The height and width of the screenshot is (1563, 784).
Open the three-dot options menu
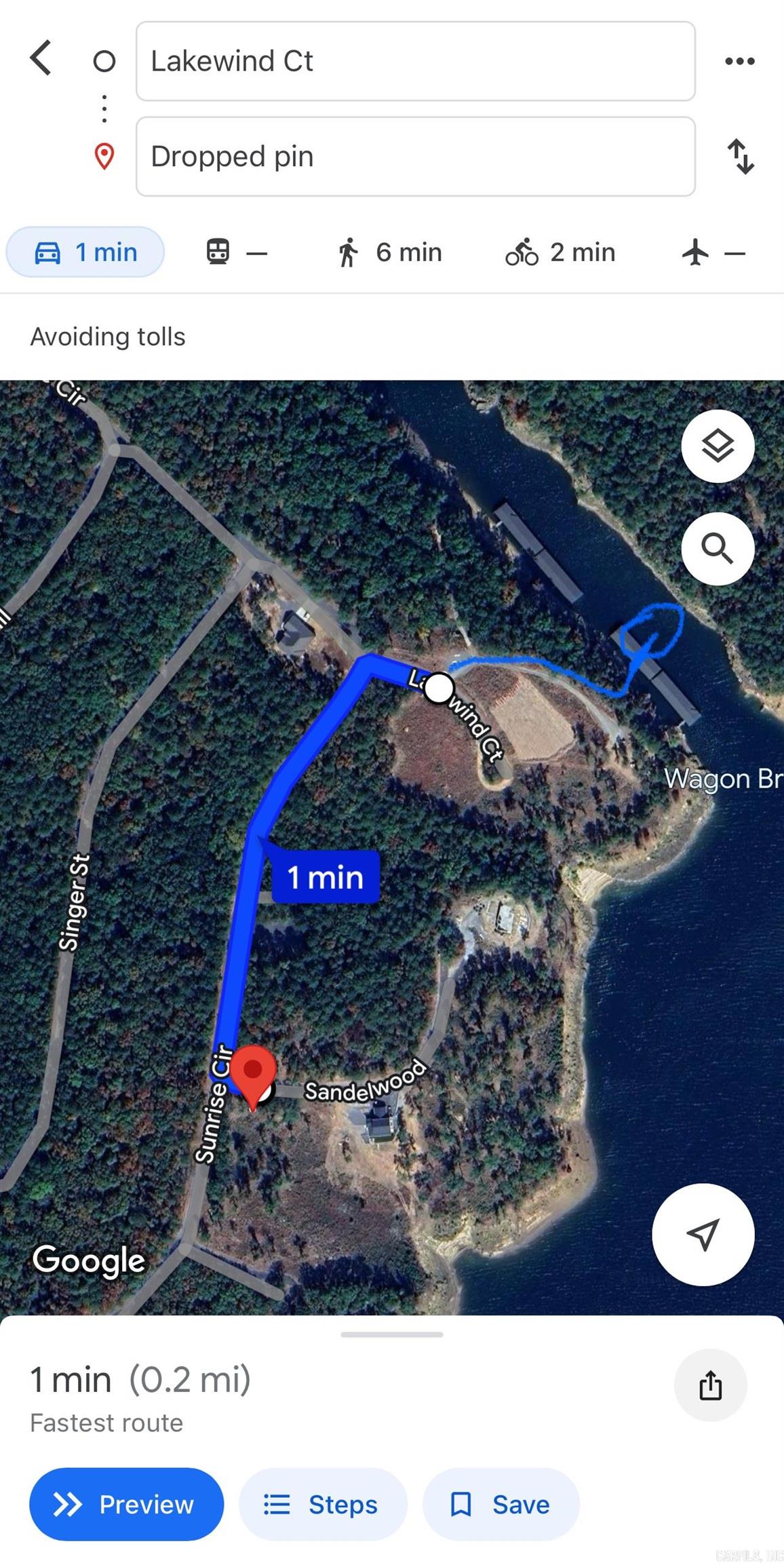pyautogui.click(x=739, y=61)
